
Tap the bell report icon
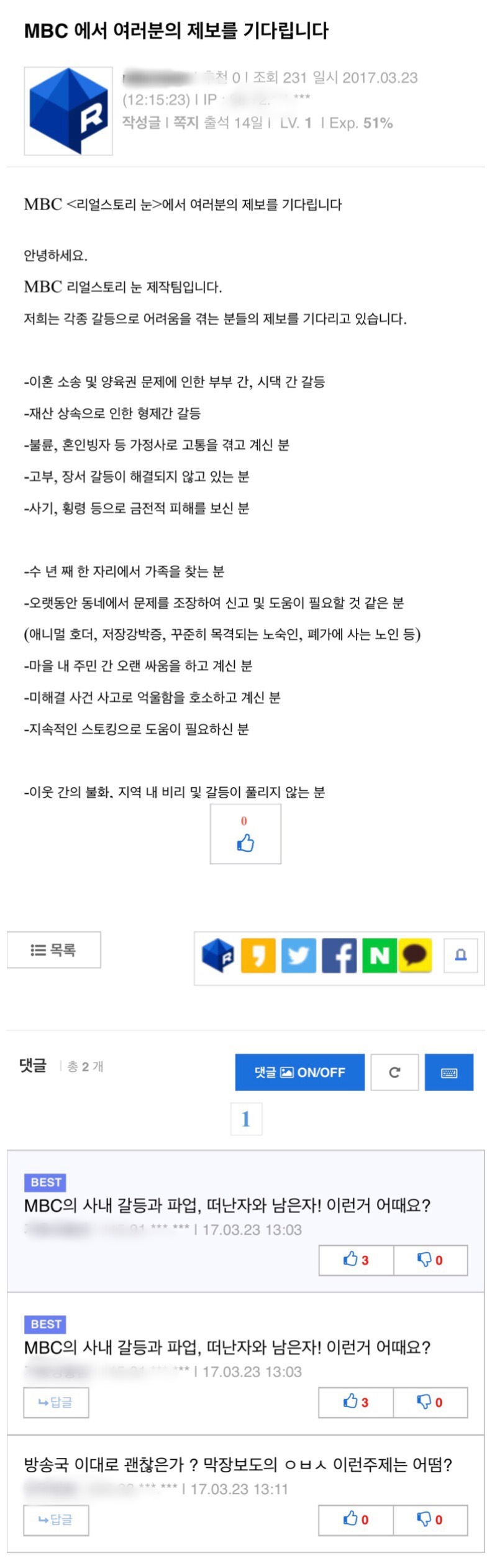tap(461, 956)
